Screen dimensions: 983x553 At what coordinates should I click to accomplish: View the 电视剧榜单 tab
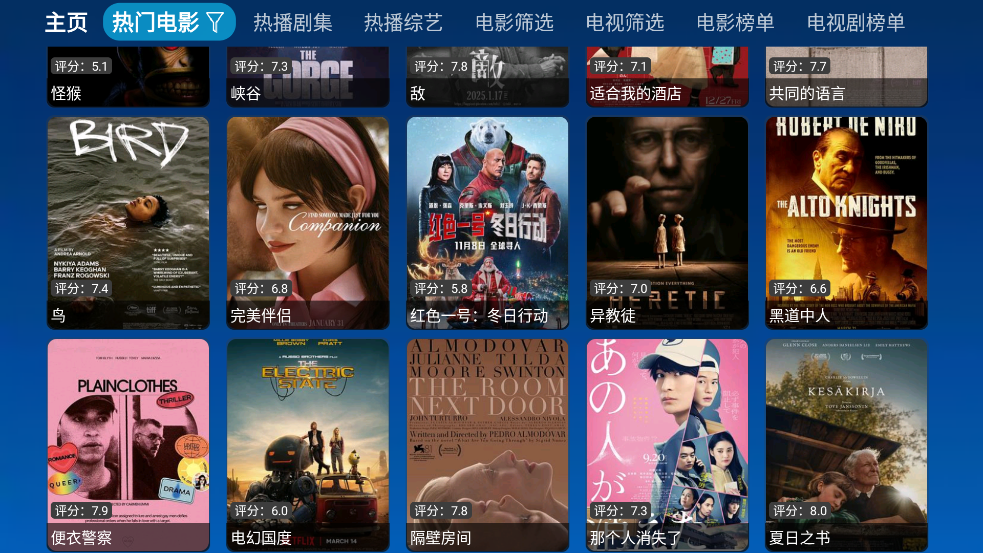[856, 22]
